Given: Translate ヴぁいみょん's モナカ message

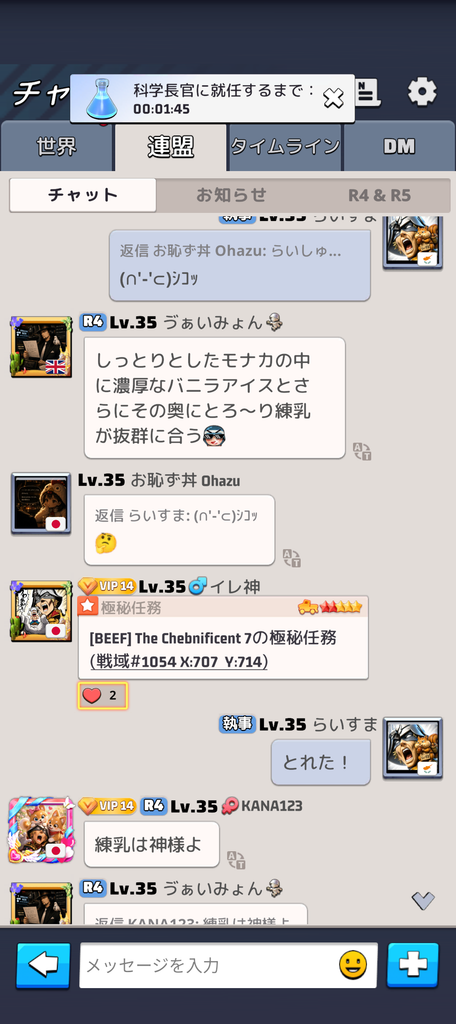Looking at the screenshot, I should point(362,451).
